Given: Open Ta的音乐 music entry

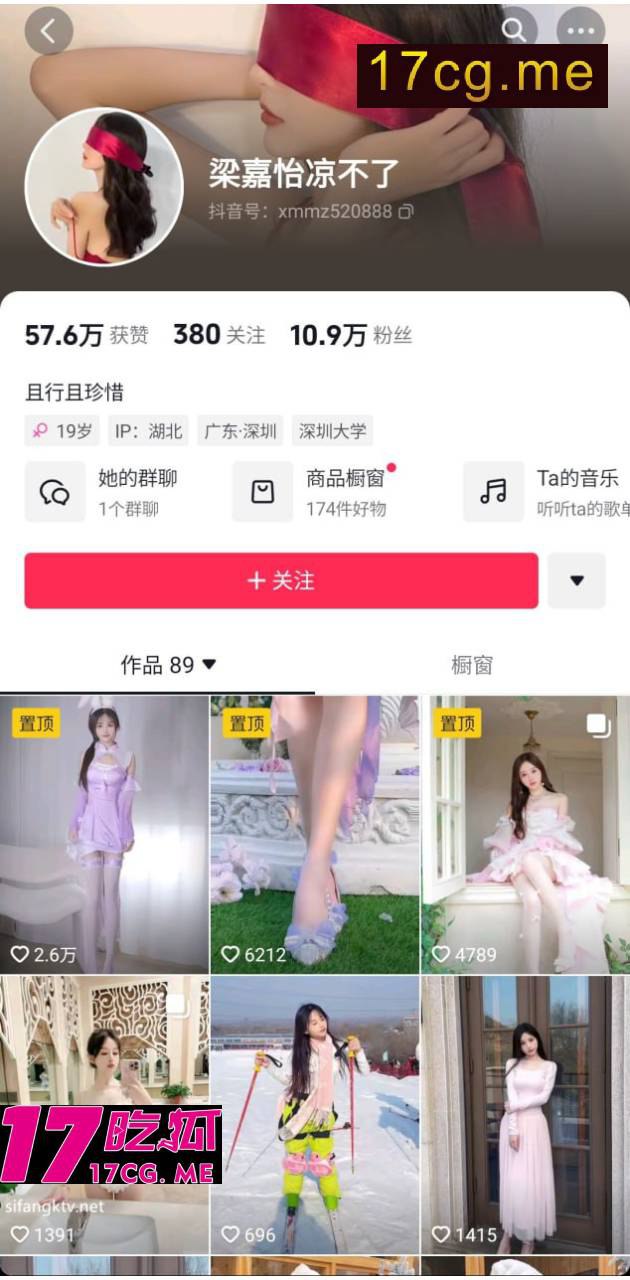Looking at the screenshot, I should click(545, 492).
